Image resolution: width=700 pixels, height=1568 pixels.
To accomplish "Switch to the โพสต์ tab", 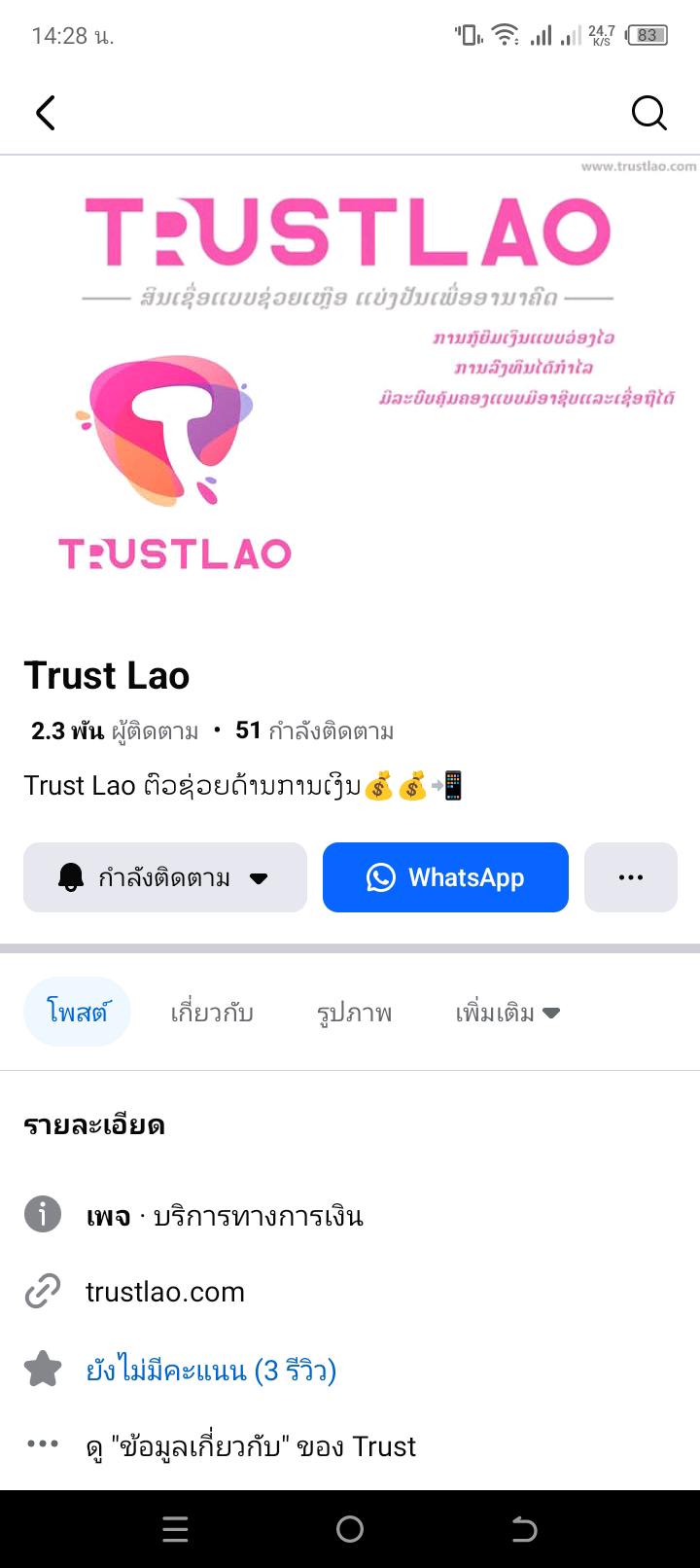I will [x=77, y=1013].
